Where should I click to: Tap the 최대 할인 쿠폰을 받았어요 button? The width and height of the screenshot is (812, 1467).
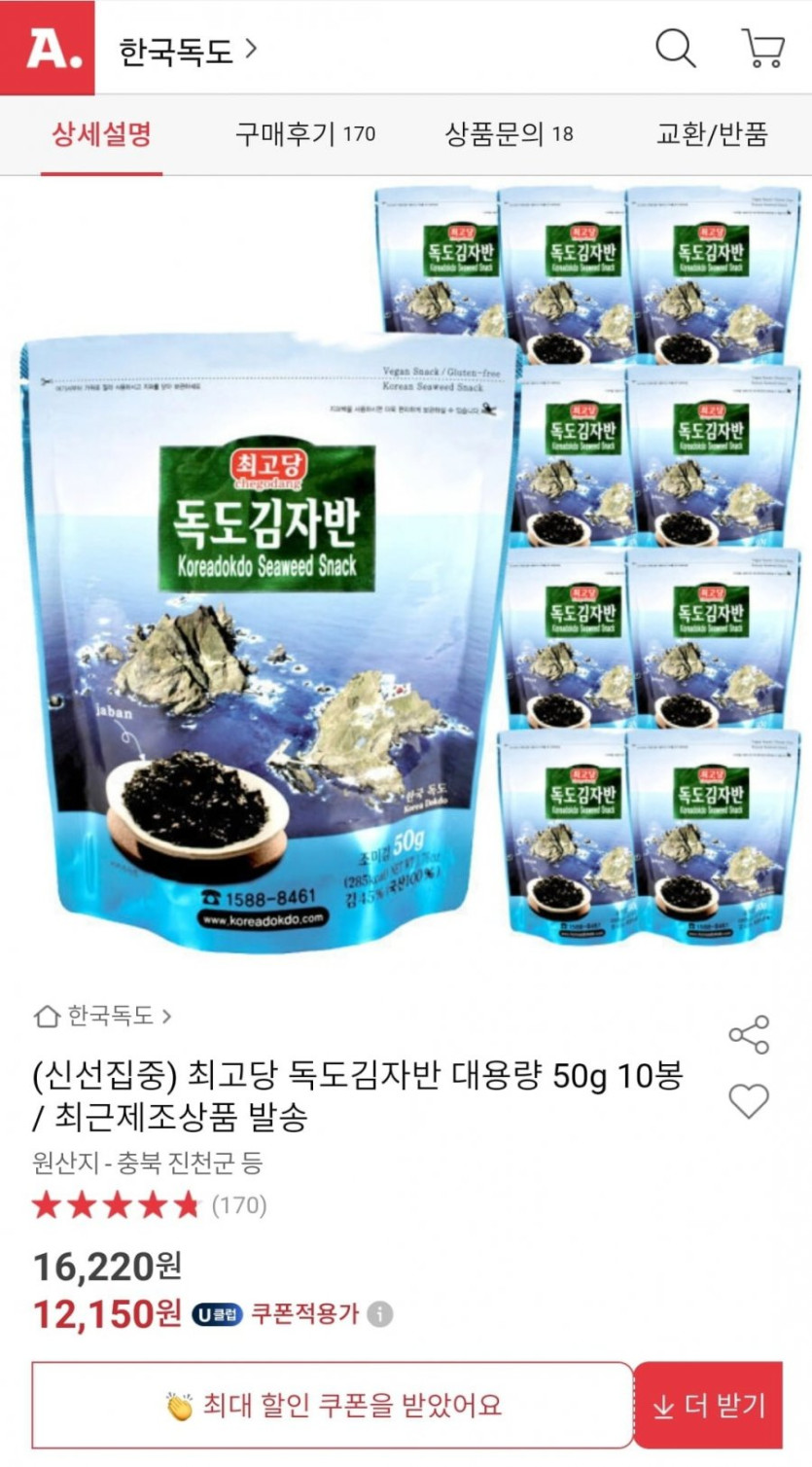click(x=333, y=1406)
